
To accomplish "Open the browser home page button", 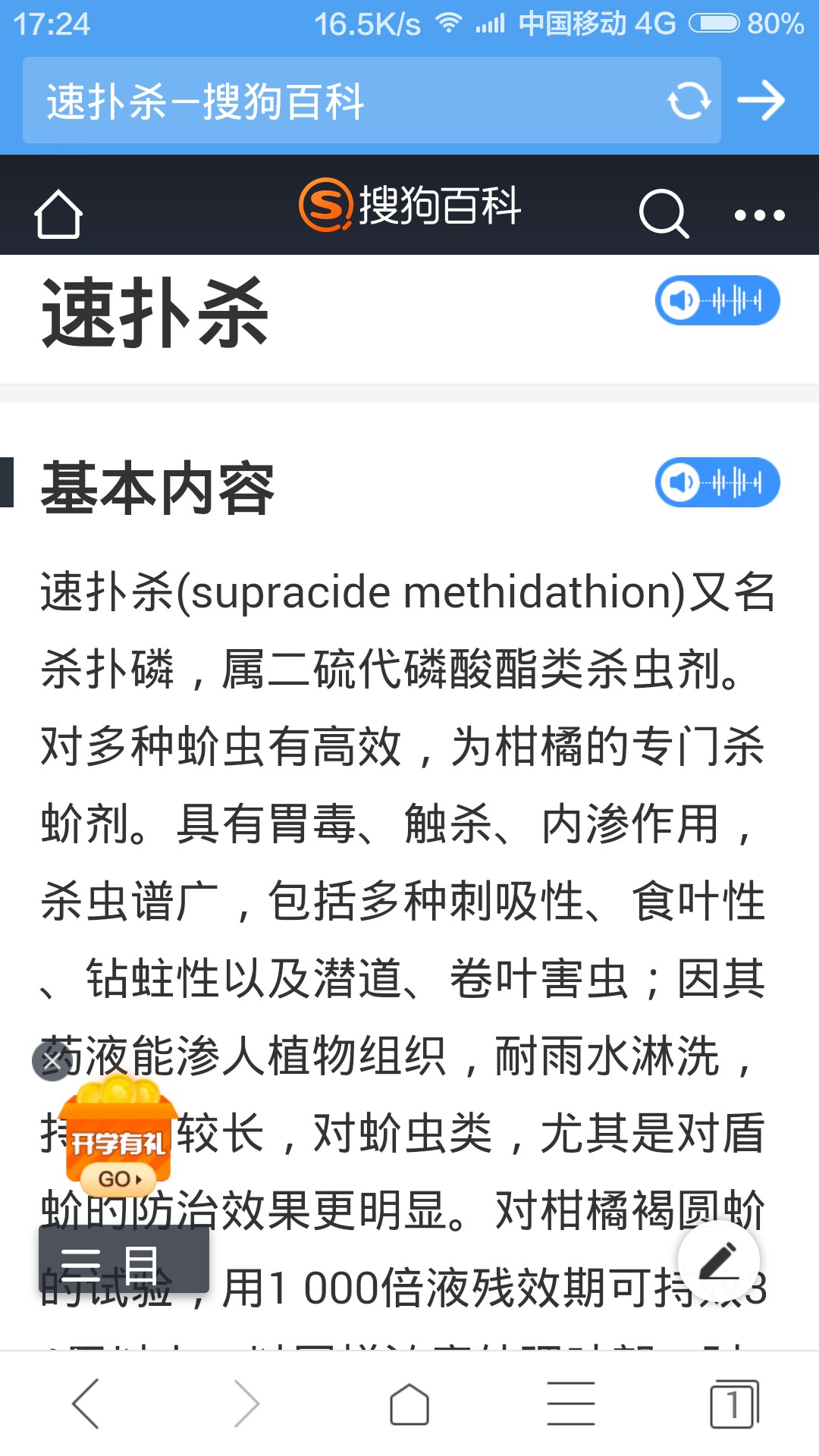I will point(409,1404).
